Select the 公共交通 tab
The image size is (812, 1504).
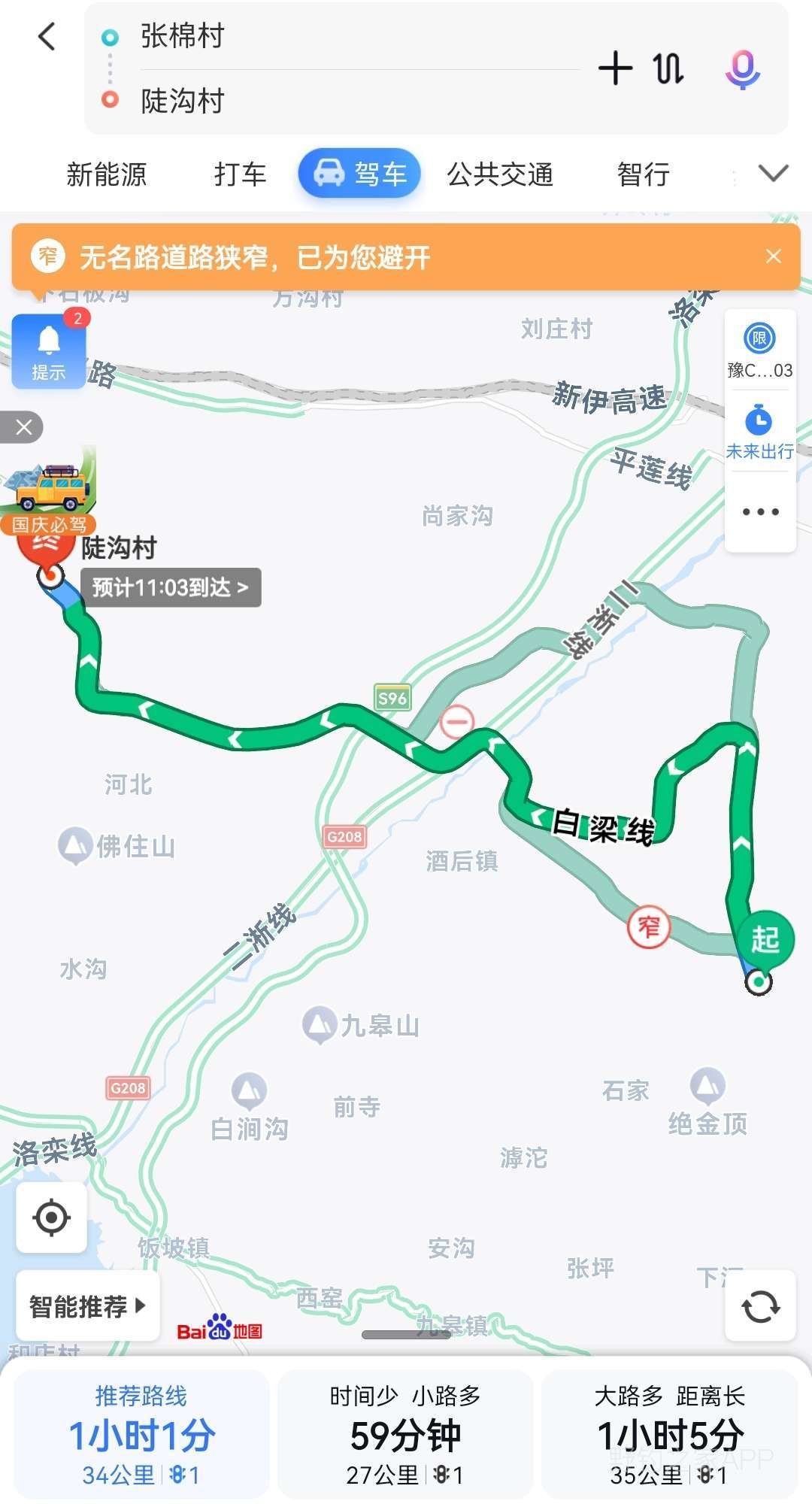pyautogui.click(x=500, y=174)
